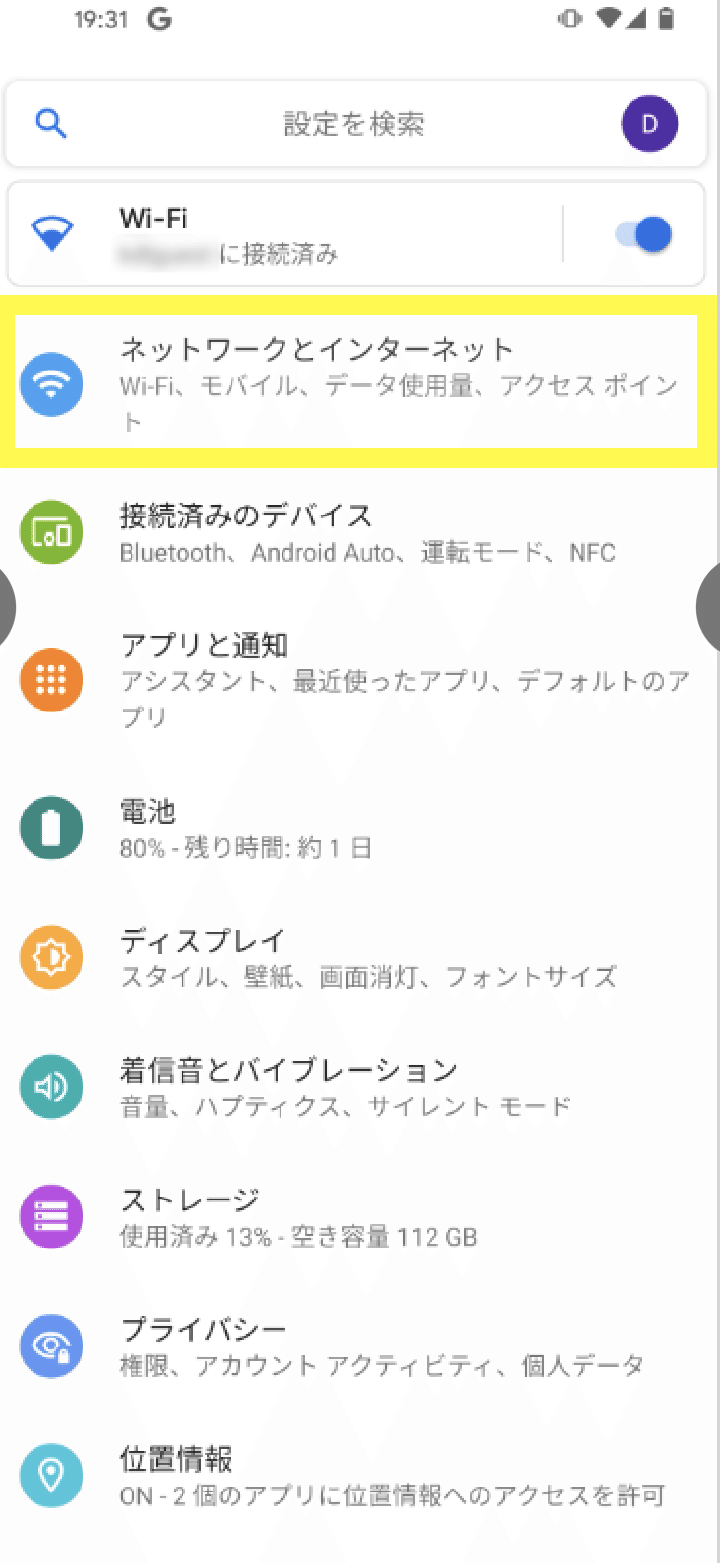Open プライバシー settings
Image resolution: width=720 pixels, height=1563 pixels.
(360, 1347)
